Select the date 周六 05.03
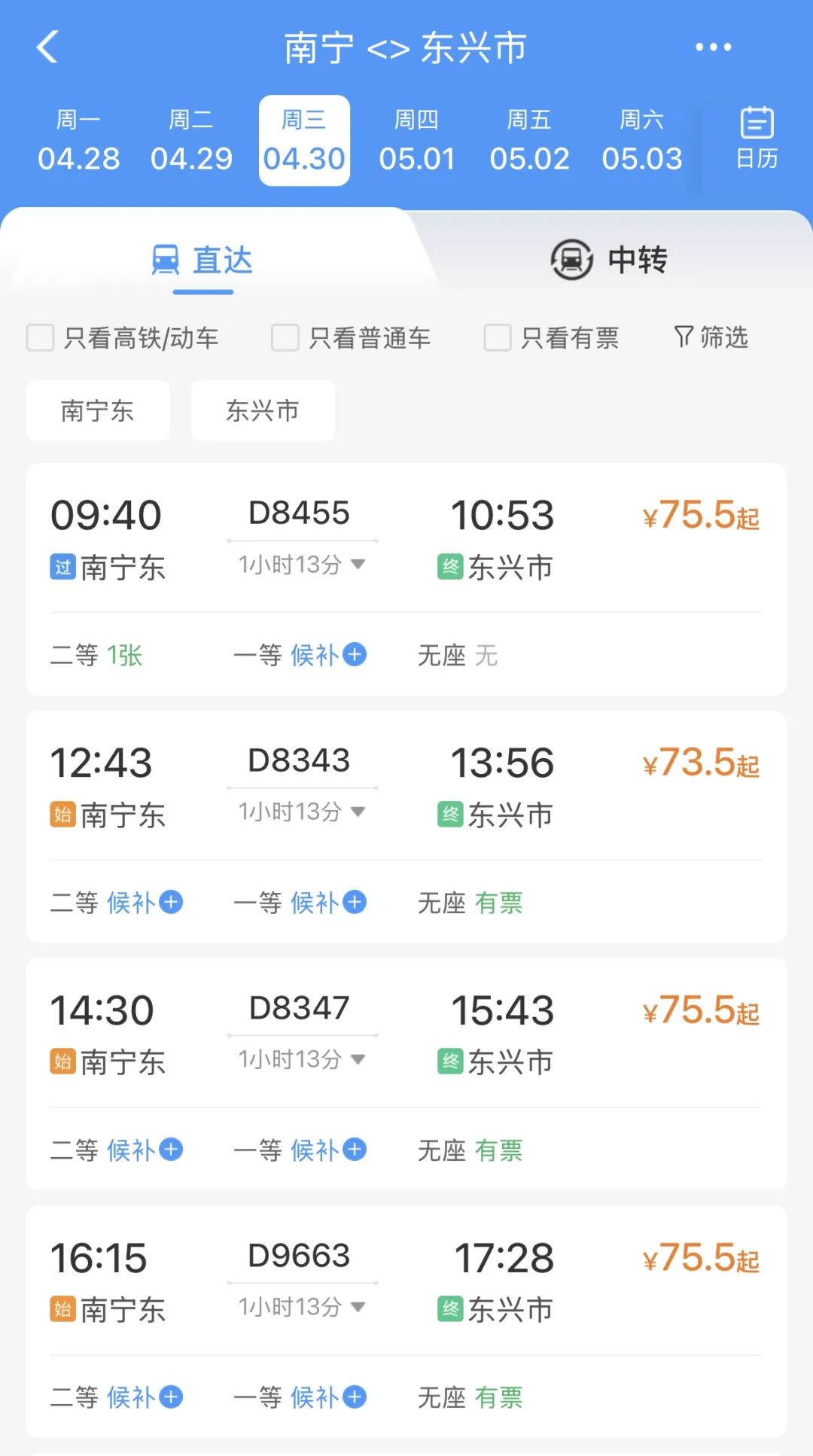 (641, 141)
